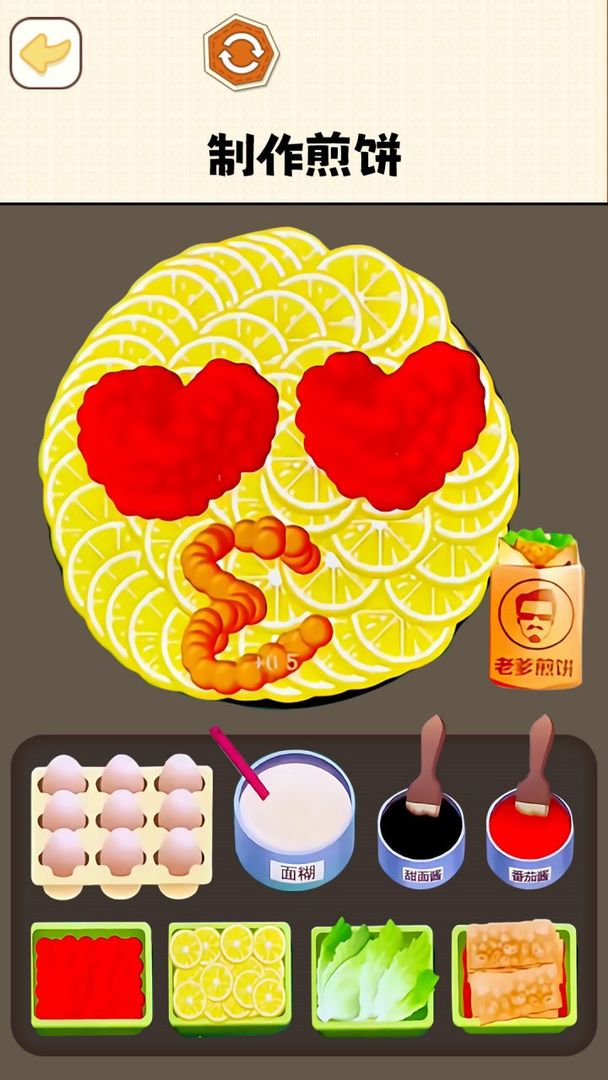608x1080 pixels.
Task: Tap the orange reset refresh icon
Action: coord(241,53)
